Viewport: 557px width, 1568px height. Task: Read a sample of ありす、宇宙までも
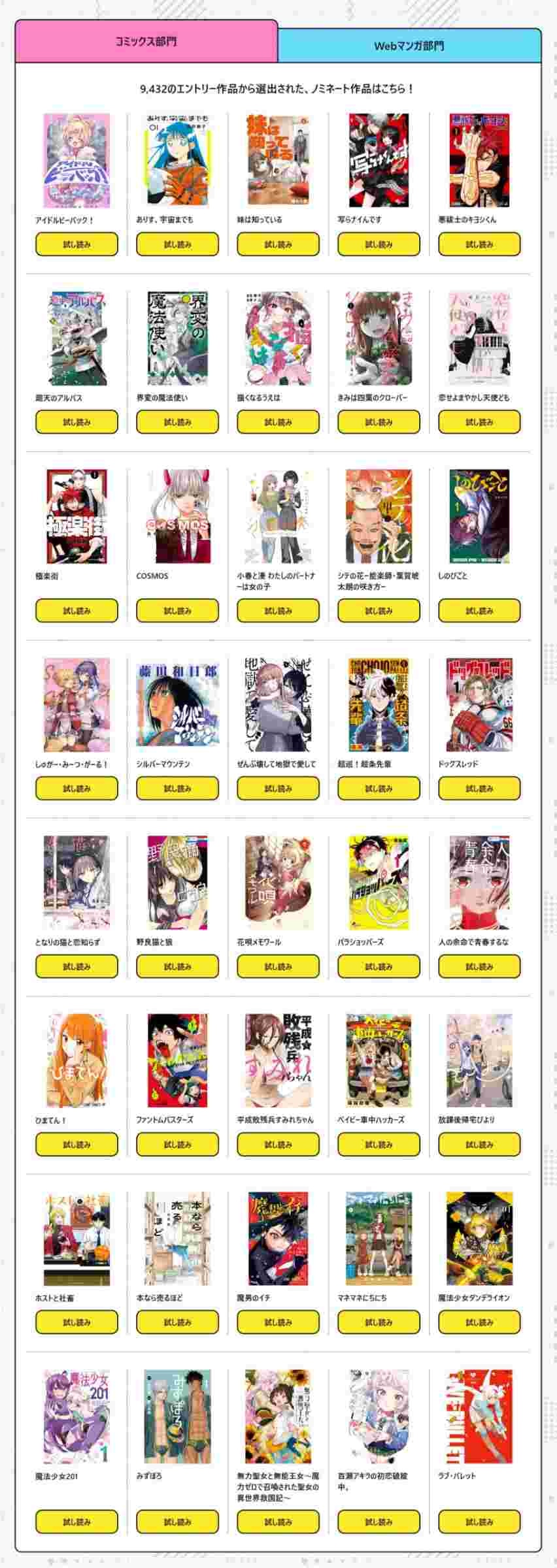177,244
